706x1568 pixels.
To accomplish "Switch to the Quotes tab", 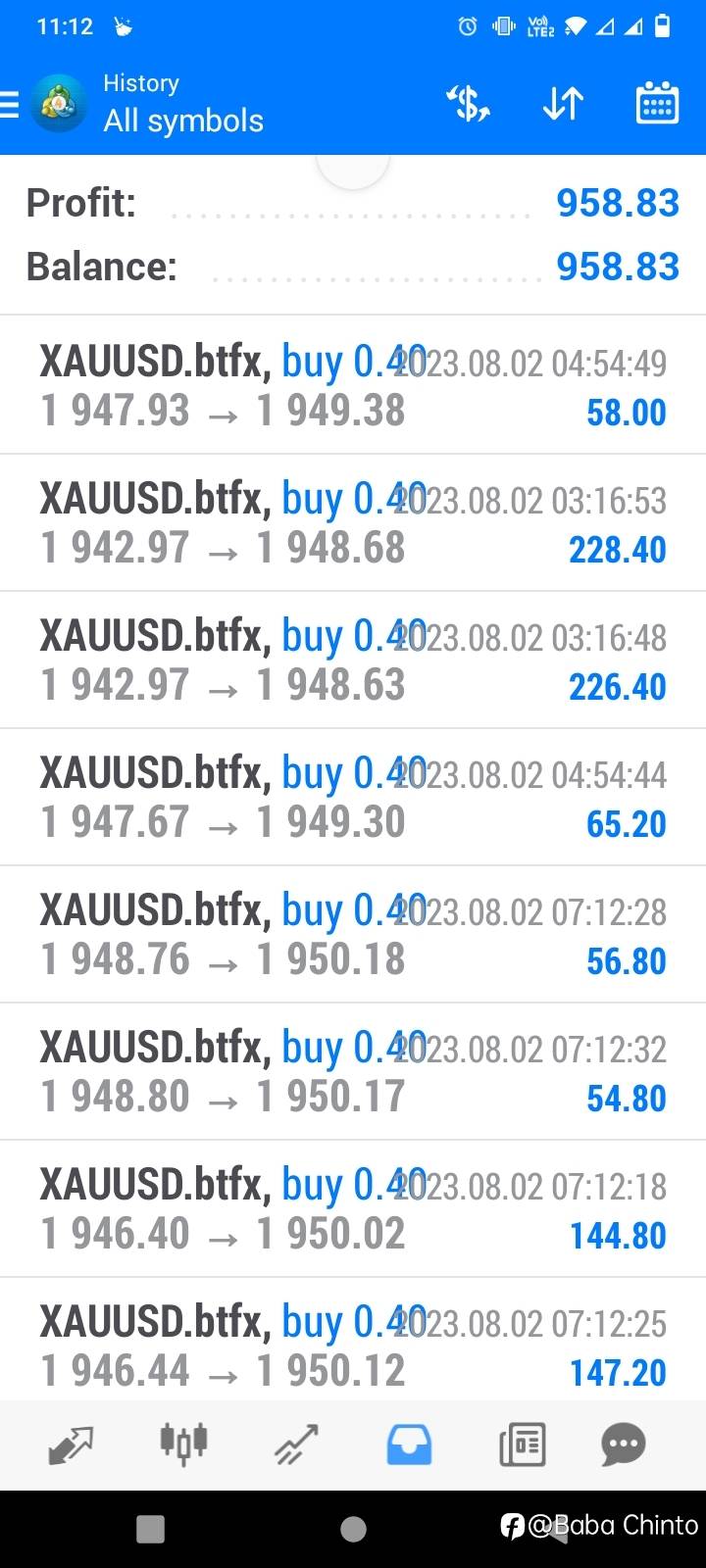I will [x=71, y=1445].
